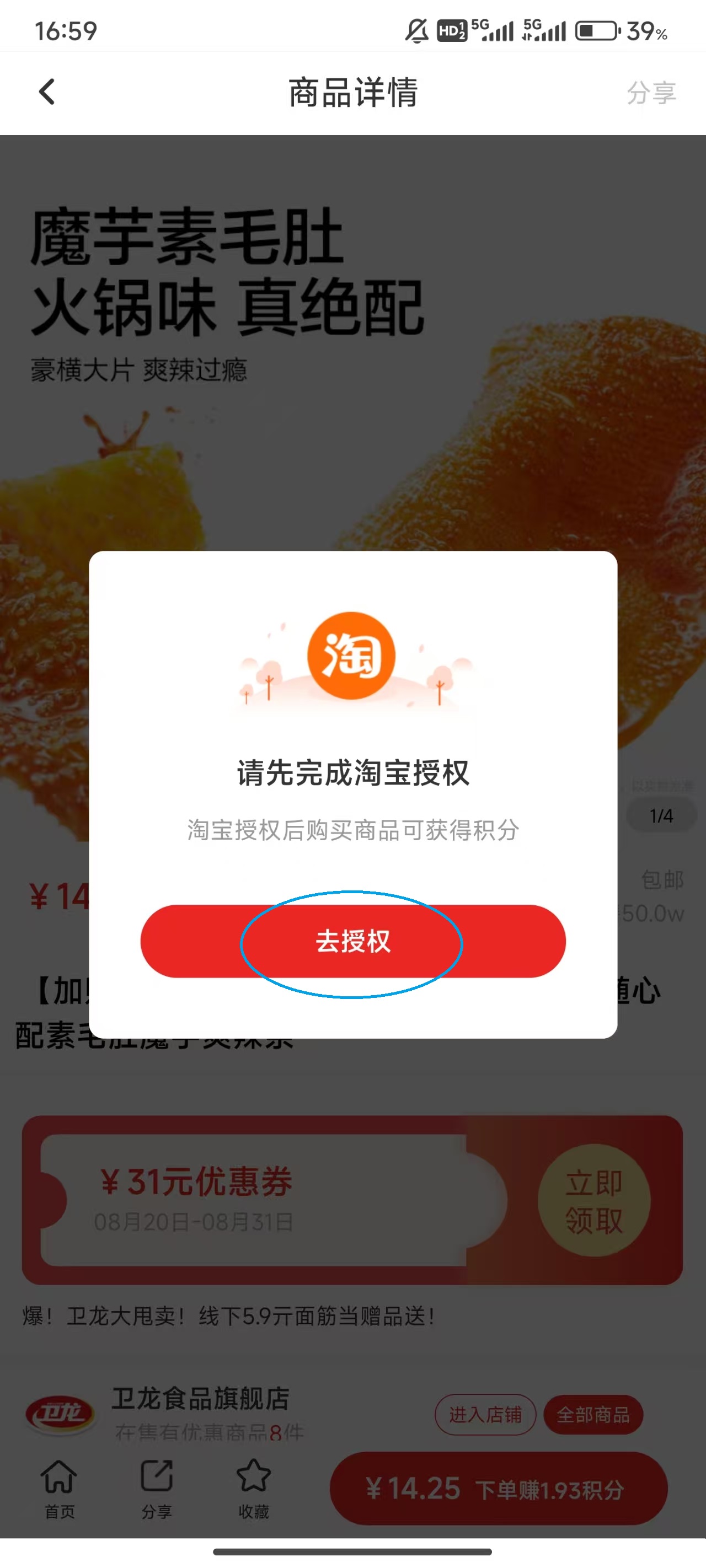View 全部商品 of the store

[x=593, y=1414]
